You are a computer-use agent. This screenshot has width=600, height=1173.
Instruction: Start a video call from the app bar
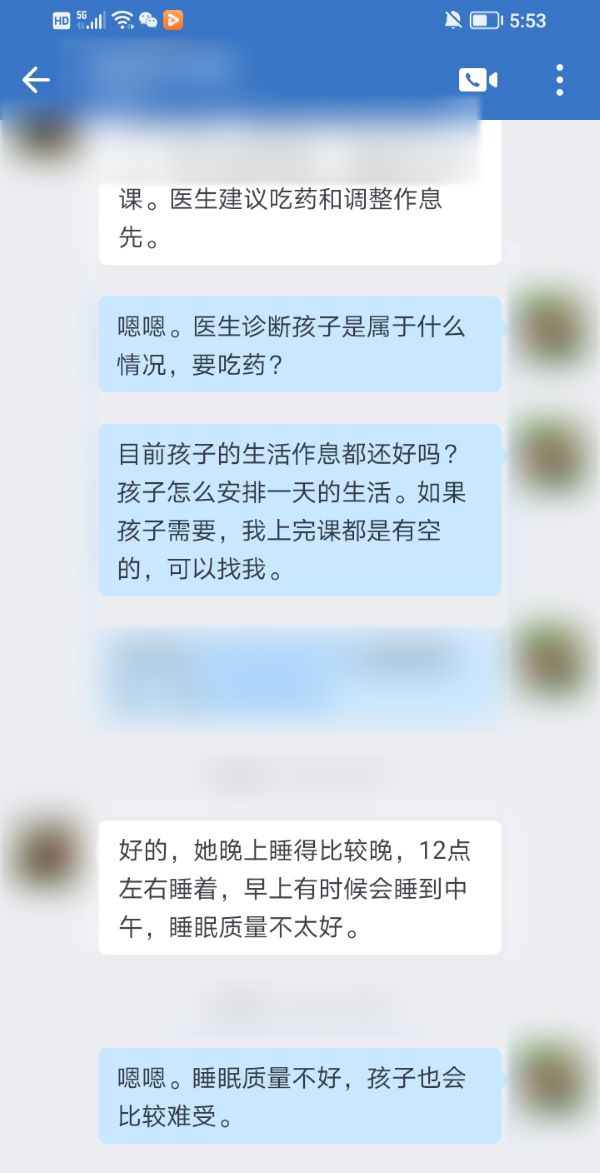(478, 80)
